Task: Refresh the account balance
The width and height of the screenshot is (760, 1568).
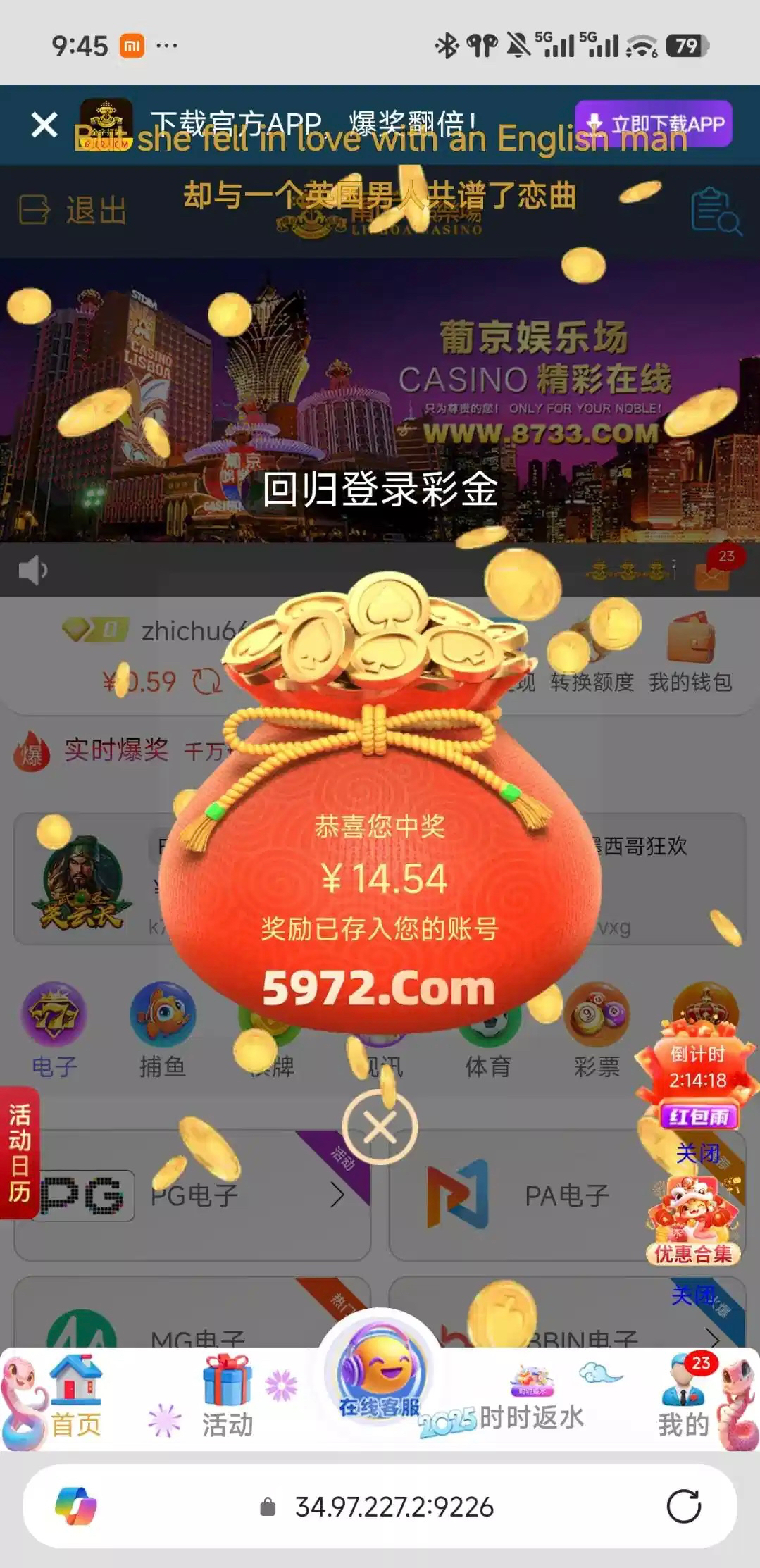Action: (x=207, y=681)
